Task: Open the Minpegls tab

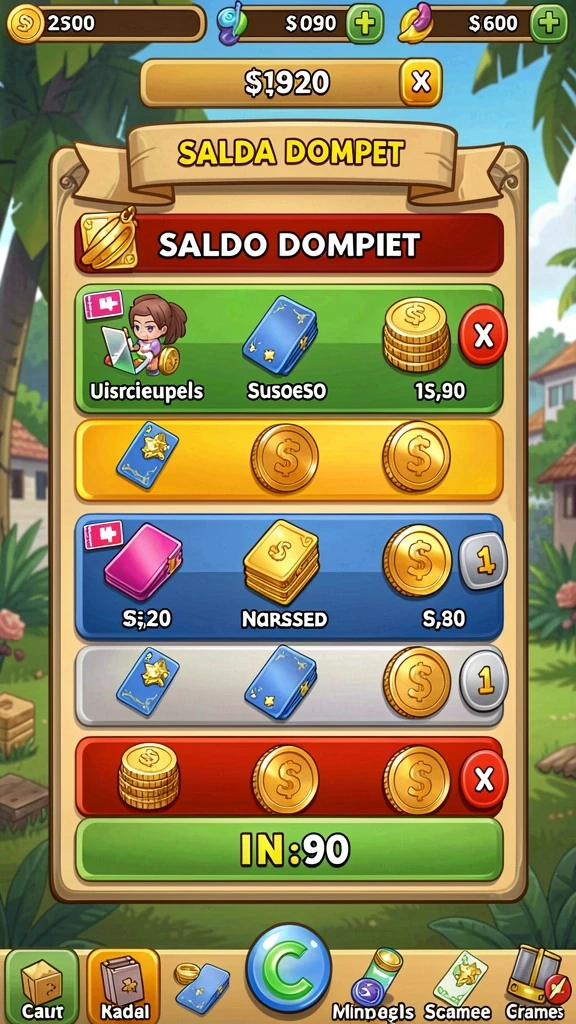Action: point(373,985)
